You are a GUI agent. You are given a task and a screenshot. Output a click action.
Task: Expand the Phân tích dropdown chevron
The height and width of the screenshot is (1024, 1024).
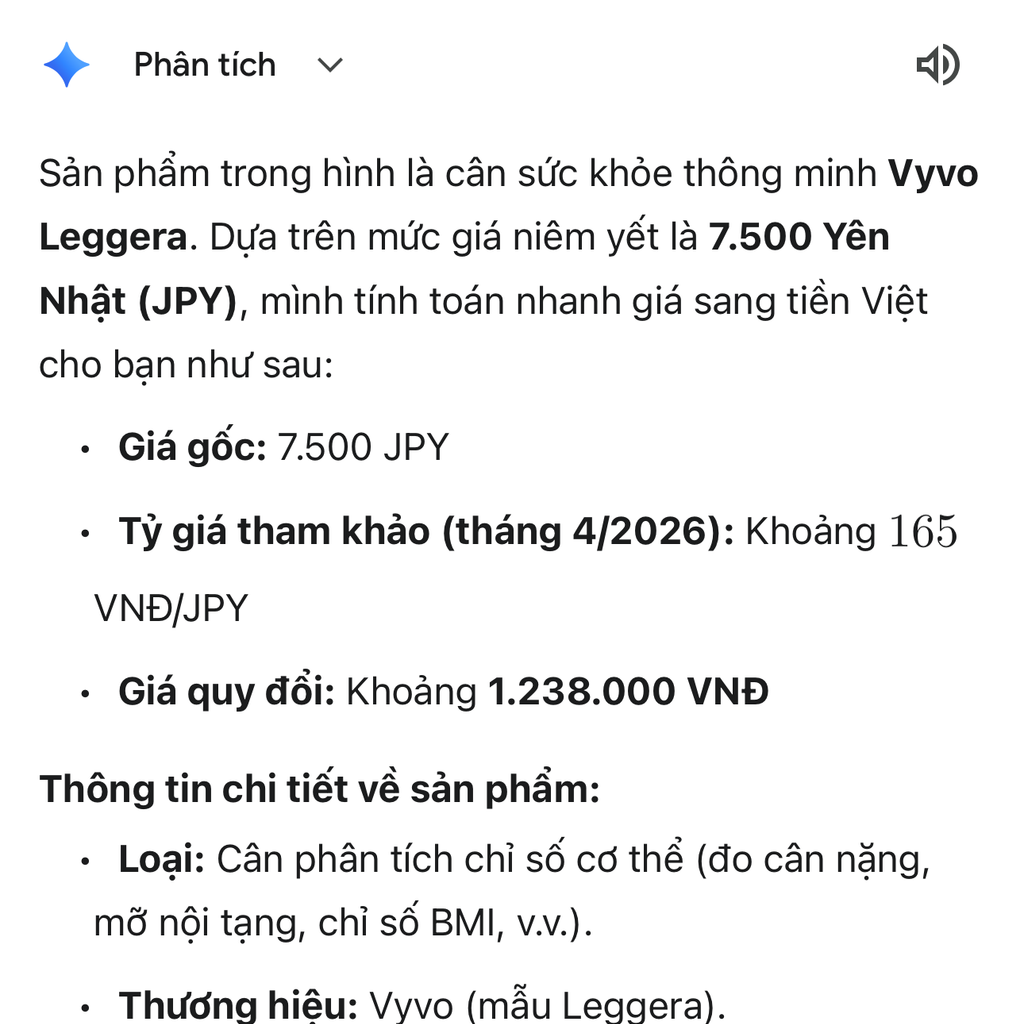[x=330, y=65]
